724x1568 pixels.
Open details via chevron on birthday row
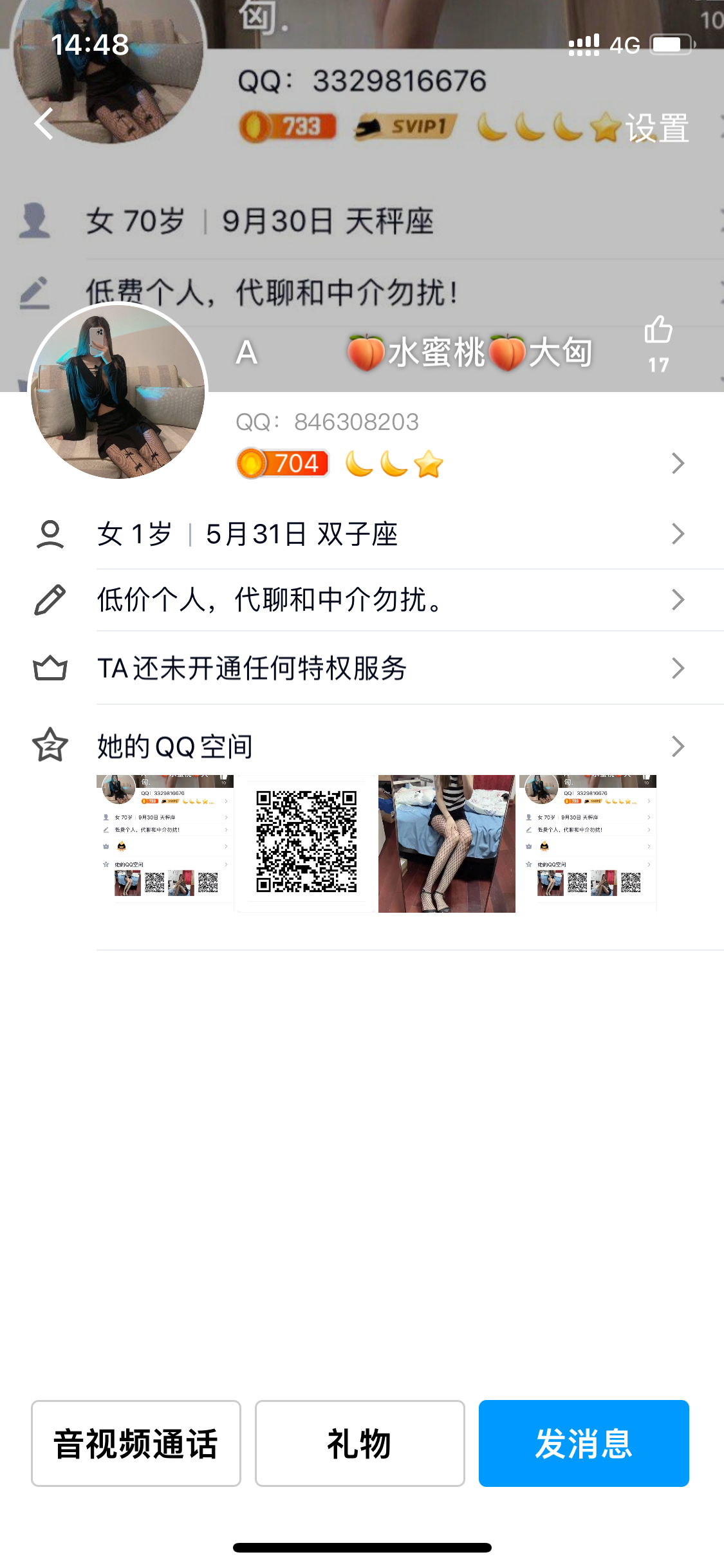[677, 533]
